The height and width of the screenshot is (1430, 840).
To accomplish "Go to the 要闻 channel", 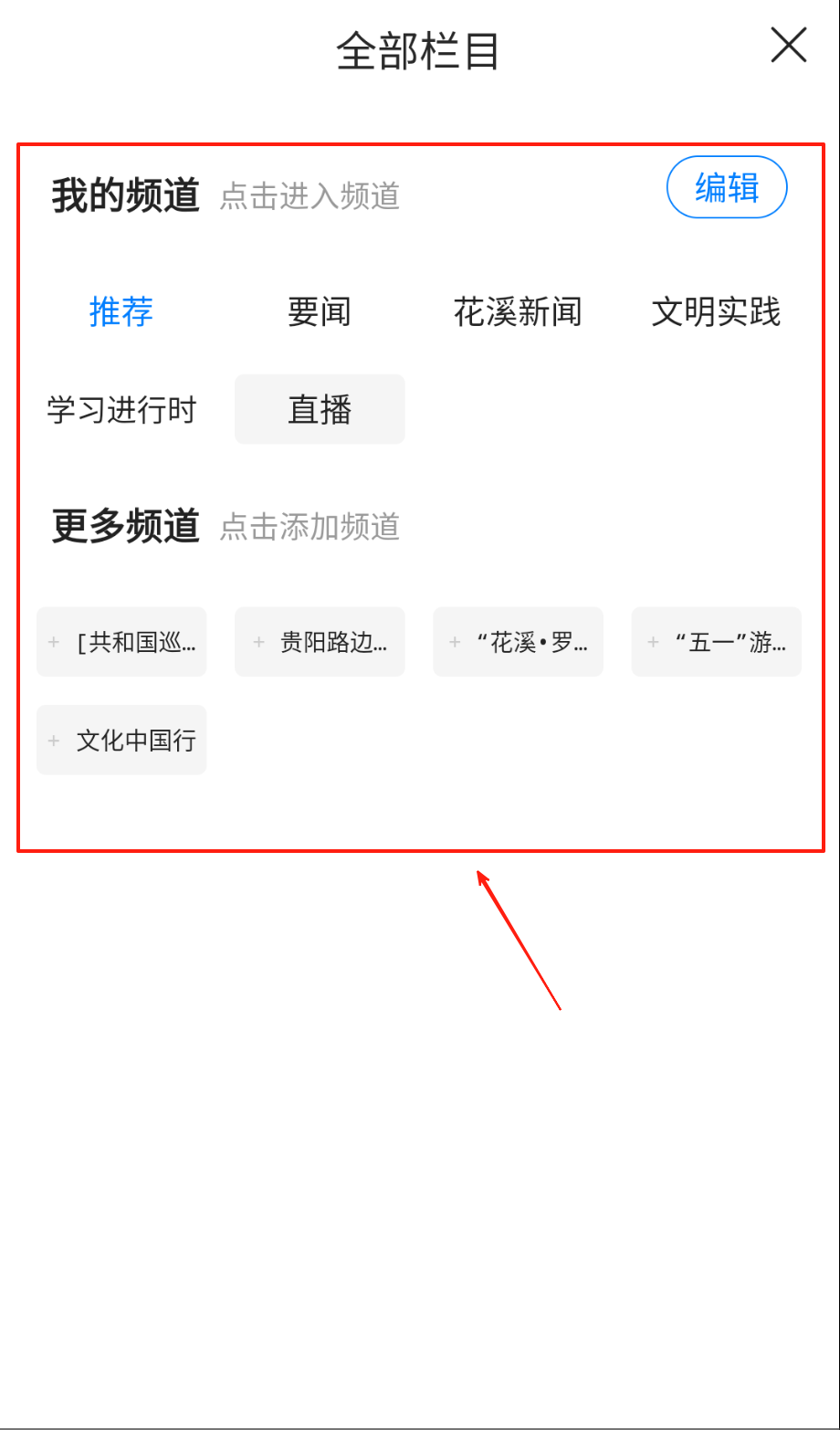I will (x=320, y=312).
